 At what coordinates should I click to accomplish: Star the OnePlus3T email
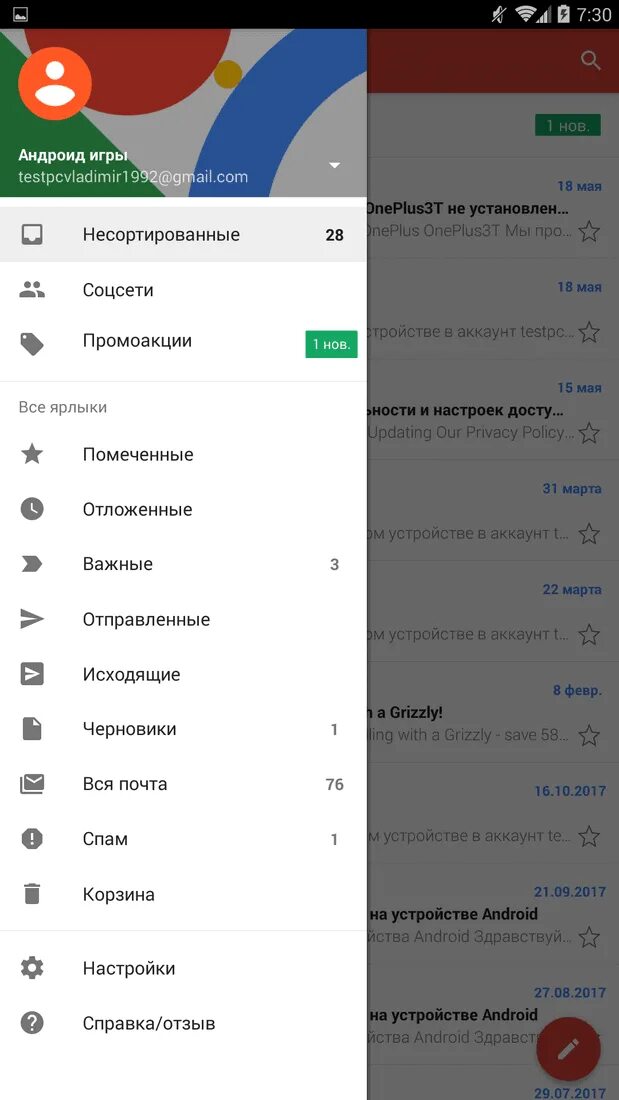[x=589, y=232]
